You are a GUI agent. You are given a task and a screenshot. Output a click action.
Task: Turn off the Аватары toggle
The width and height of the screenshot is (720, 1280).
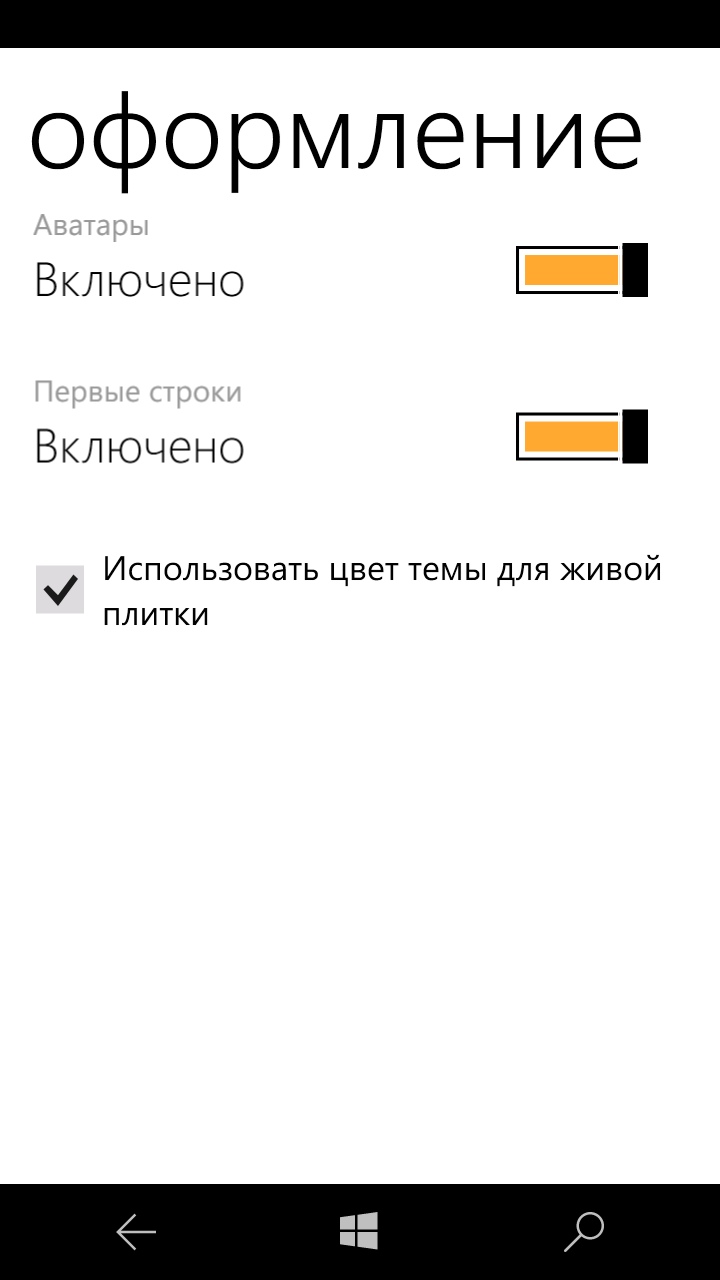click(582, 270)
